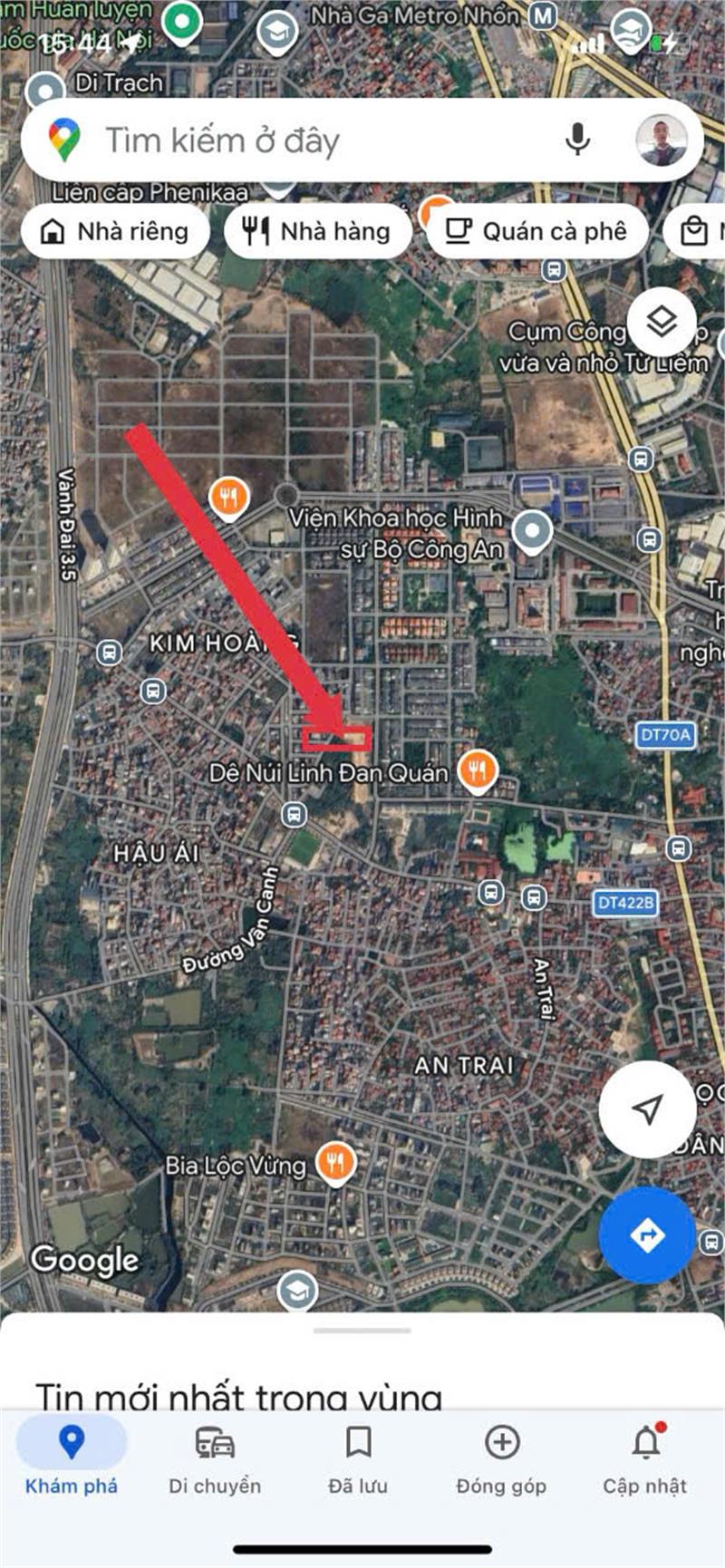Image resolution: width=725 pixels, height=1568 pixels.
Task: Tap the Bia Lộc Vừng restaurant pin
Action: 336,1162
